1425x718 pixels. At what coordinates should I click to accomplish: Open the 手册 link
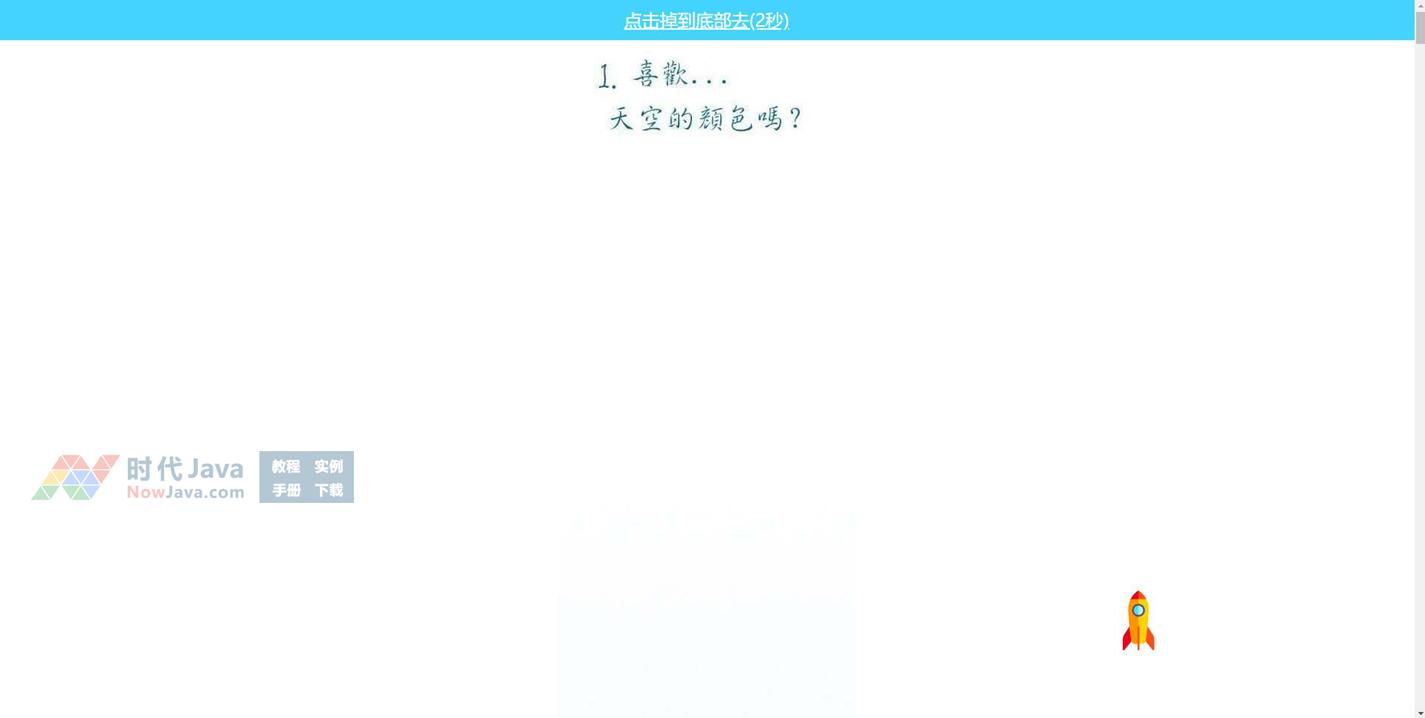click(x=286, y=490)
